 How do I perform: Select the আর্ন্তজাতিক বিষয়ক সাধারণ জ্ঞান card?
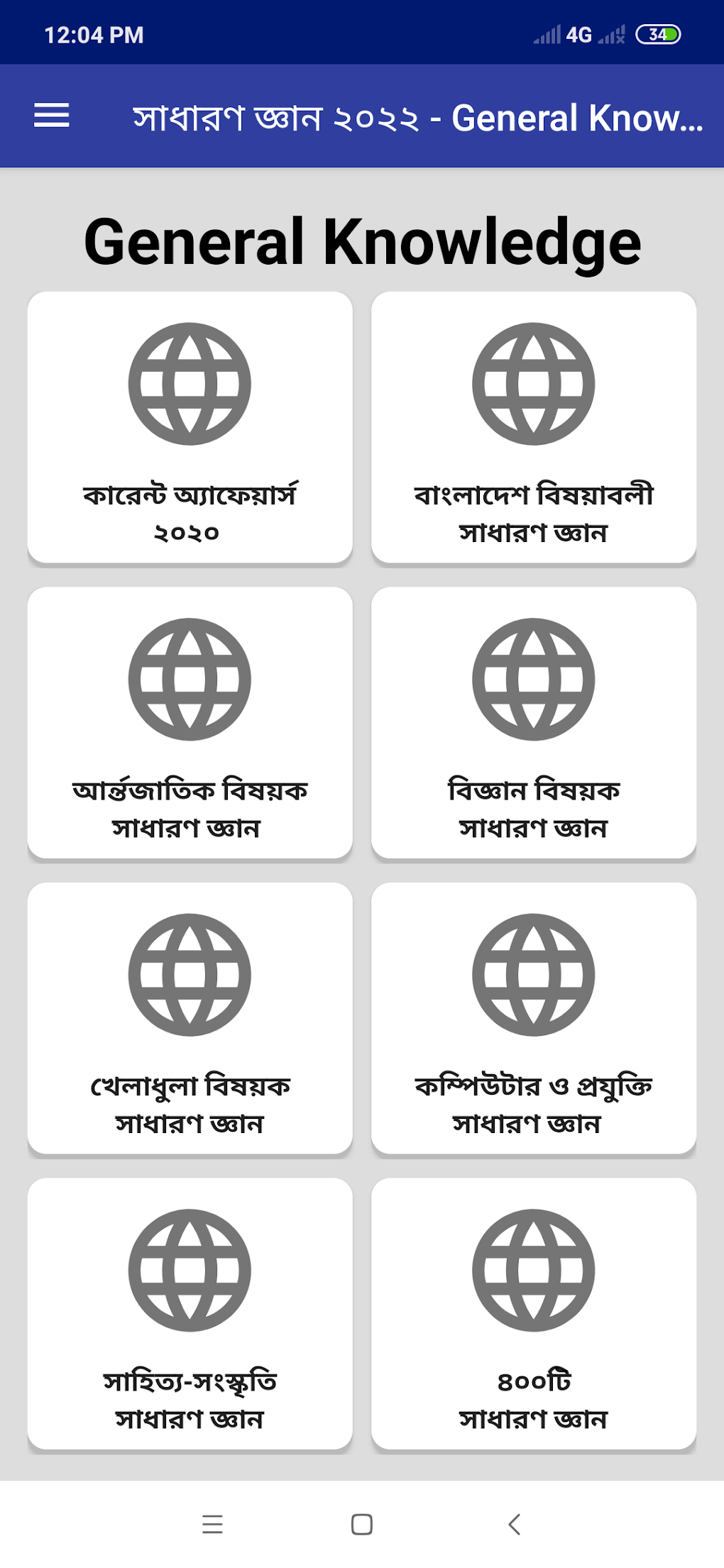tap(190, 722)
